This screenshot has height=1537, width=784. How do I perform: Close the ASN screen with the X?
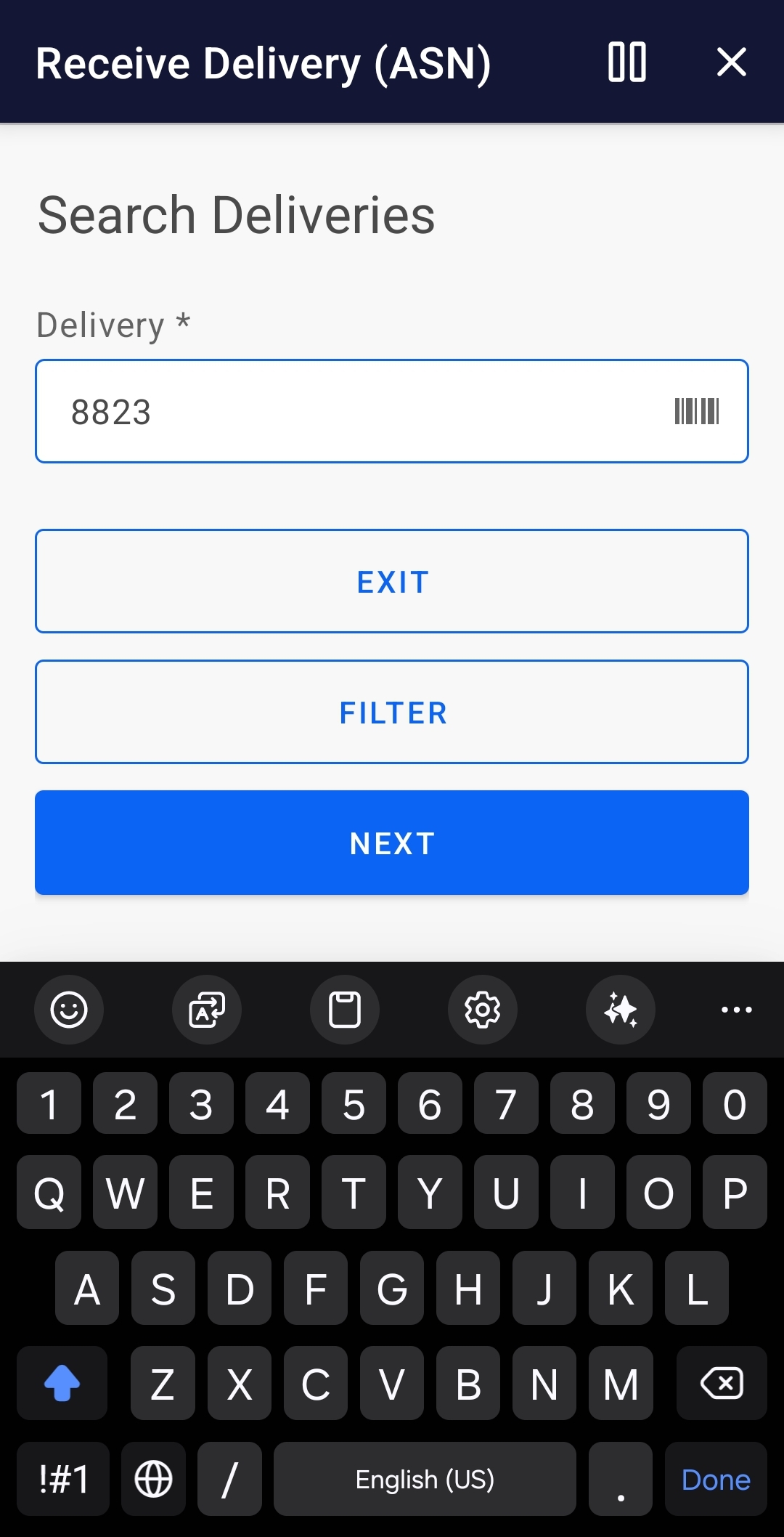tap(731, 62)
